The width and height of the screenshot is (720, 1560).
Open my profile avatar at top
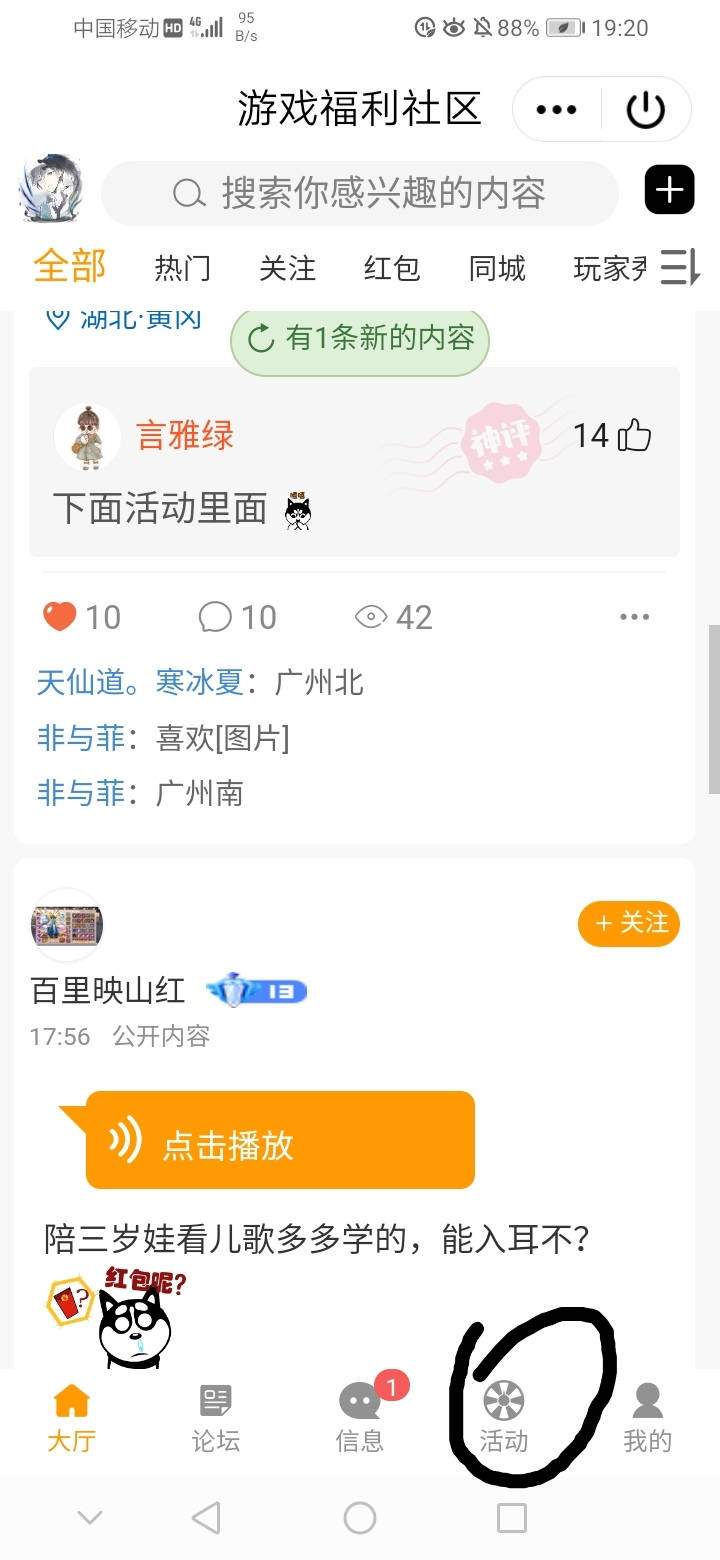(50, 188)
